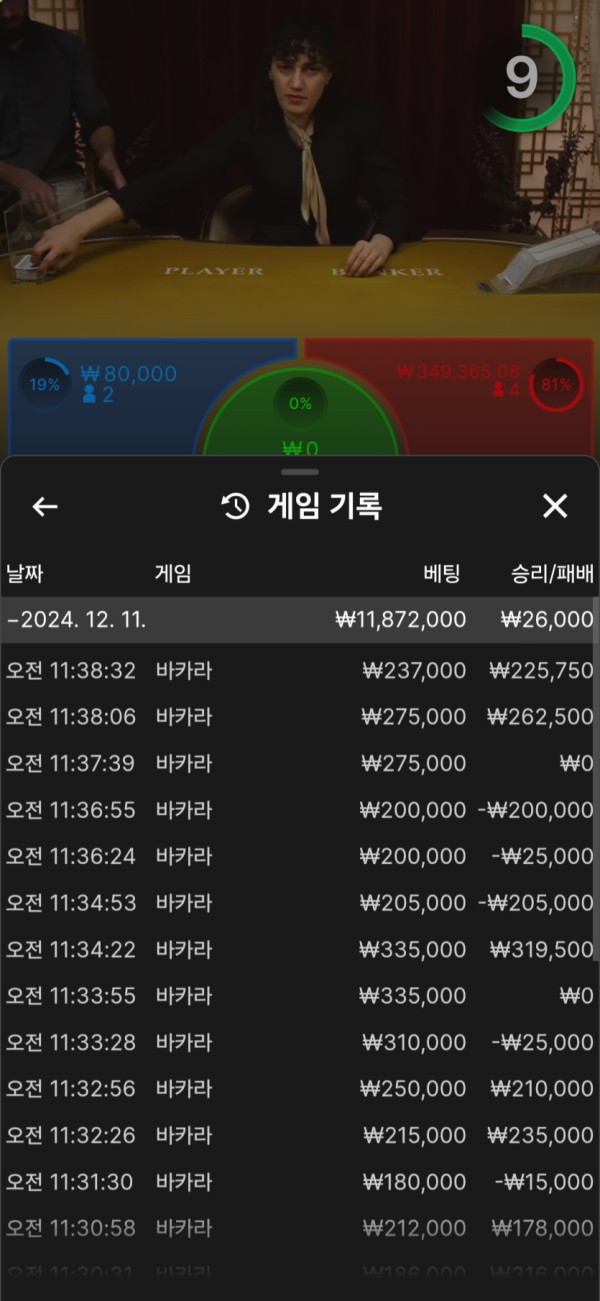Open the 11:38:32 바카라 record

click(300, 670)
